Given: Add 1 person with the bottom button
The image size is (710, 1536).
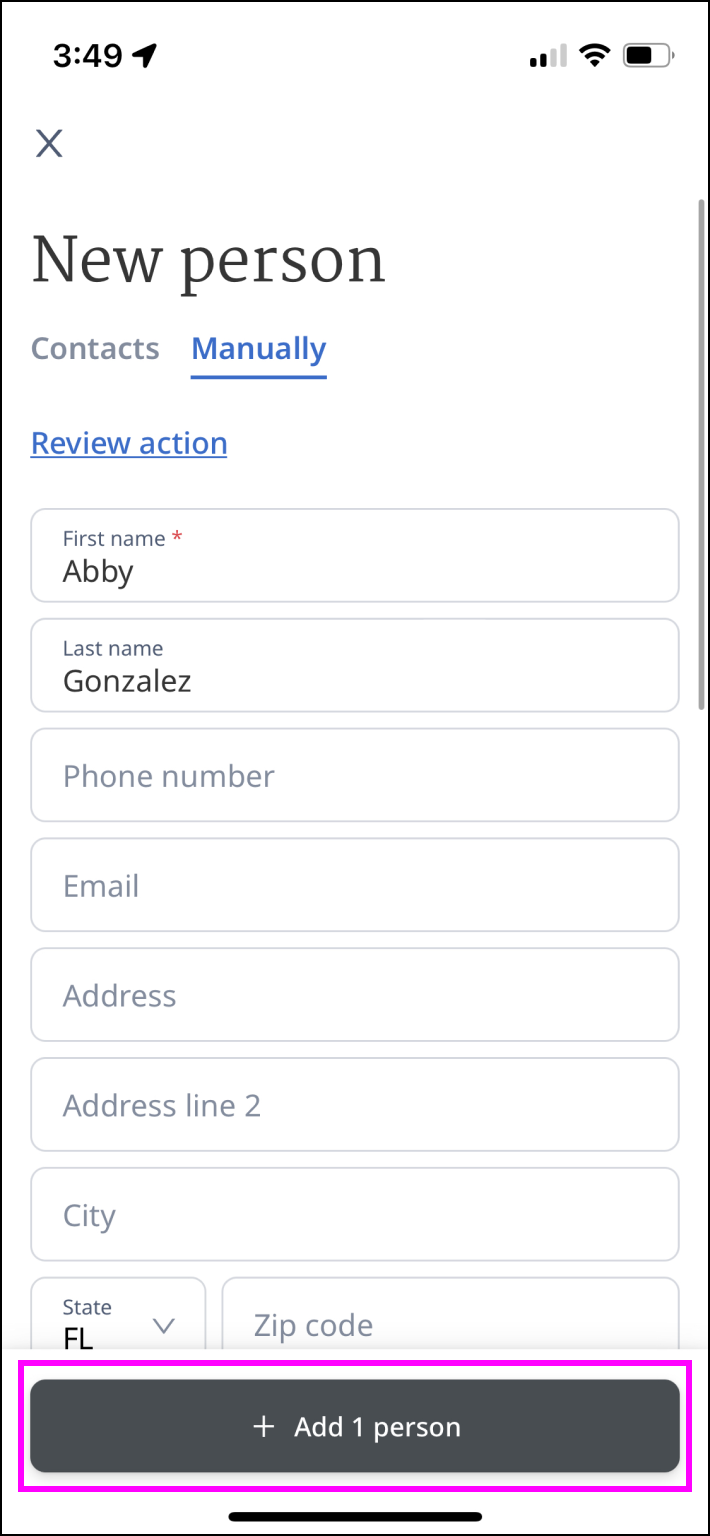Looking at the screenshot, I should point(355,1426).
